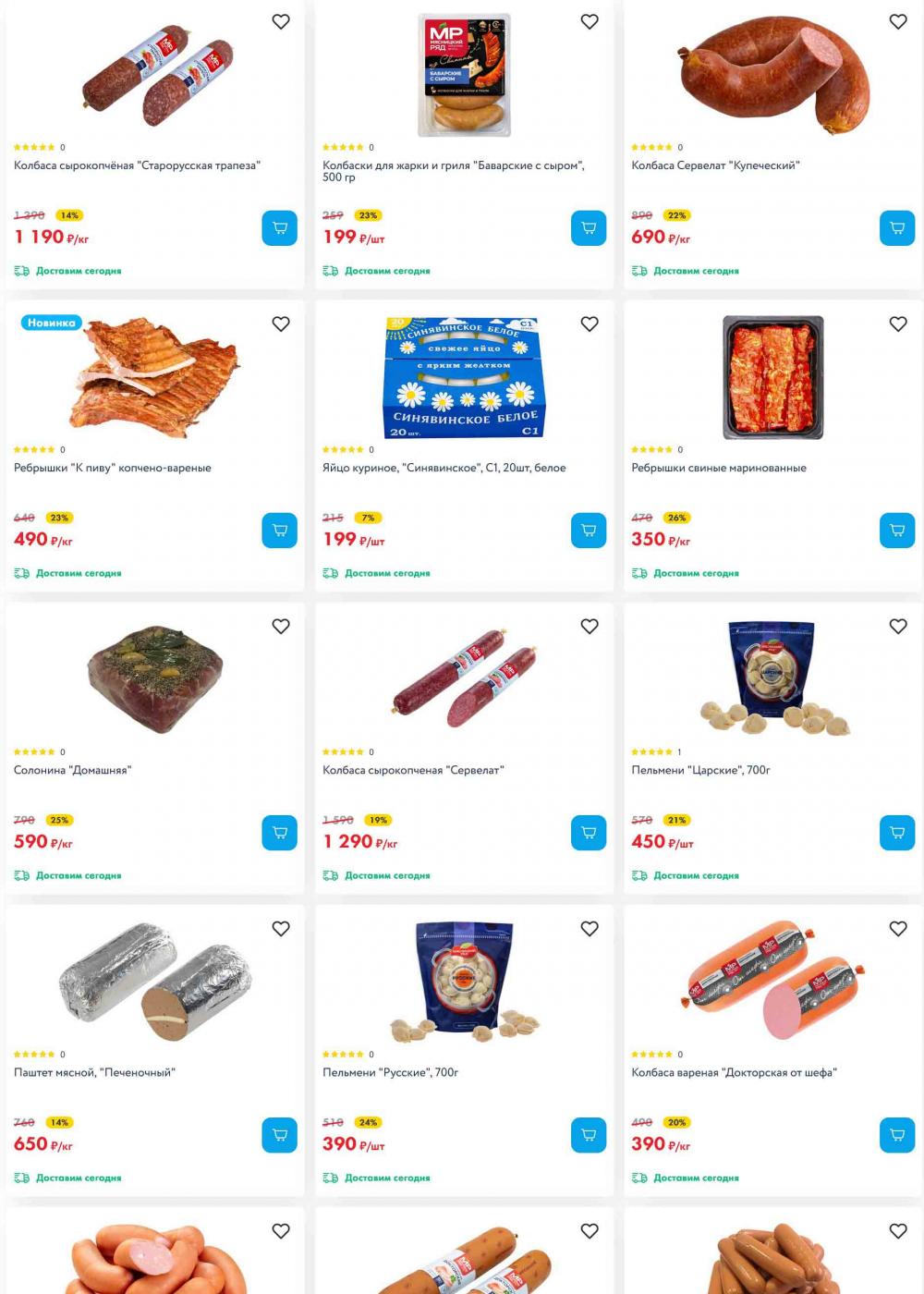Favorite Паштет мясной "Печеночный"
Viewport: 924px width, 1294px height.
click(x=281, y=928)
